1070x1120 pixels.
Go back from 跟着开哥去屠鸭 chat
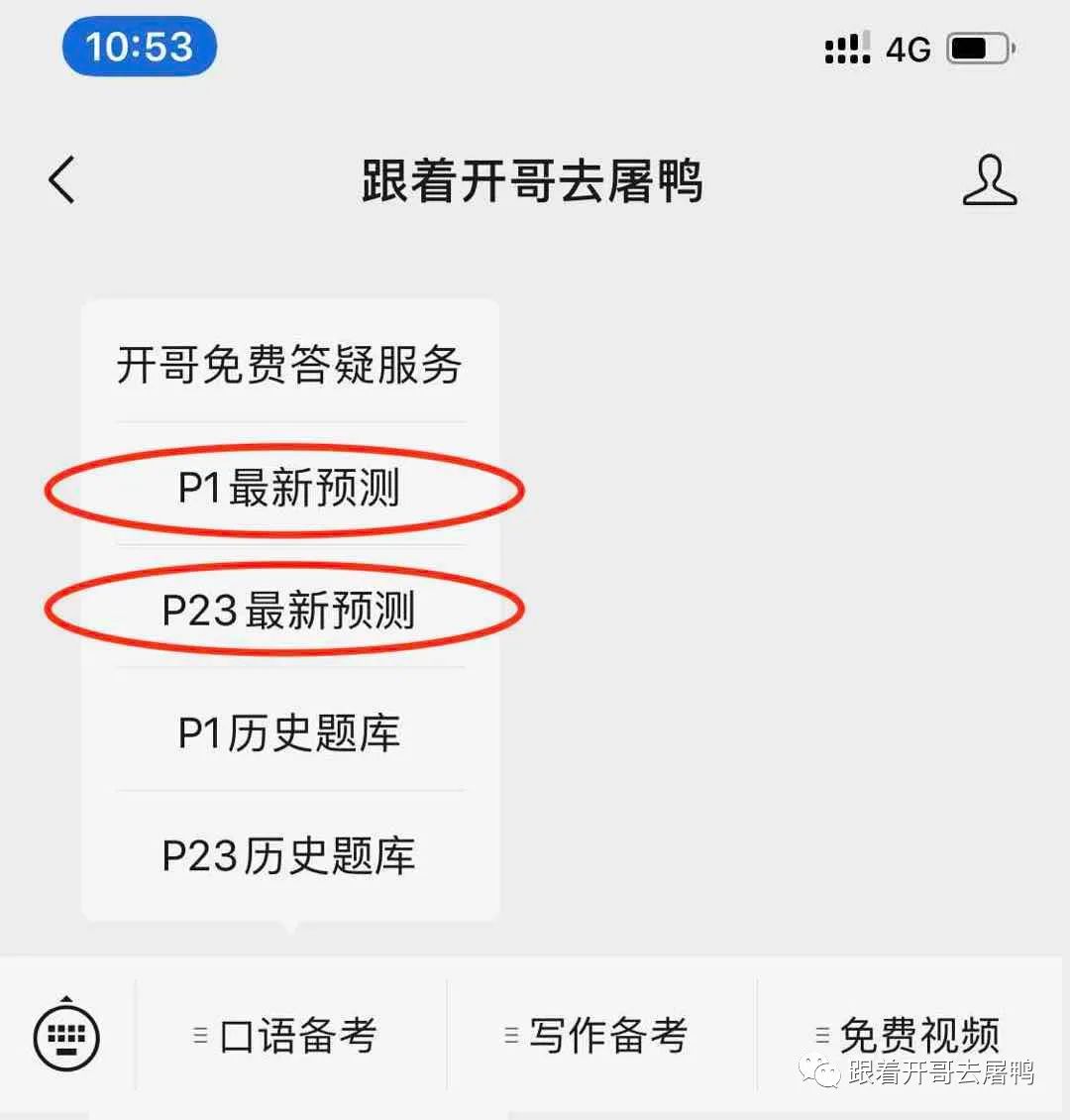click(x=61, y=180)
